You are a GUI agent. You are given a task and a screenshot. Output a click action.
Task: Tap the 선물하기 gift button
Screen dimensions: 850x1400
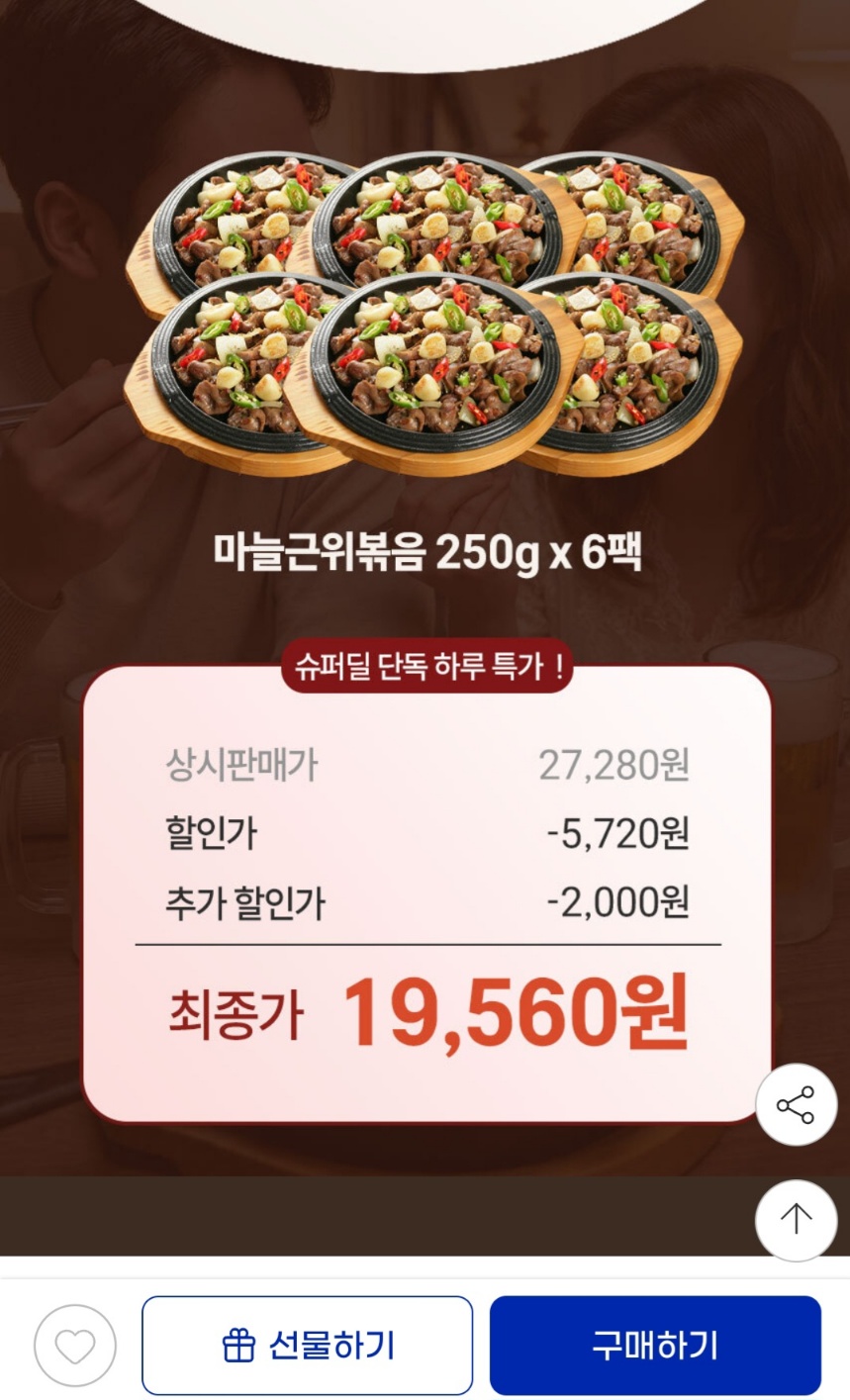click(307, 1346)
